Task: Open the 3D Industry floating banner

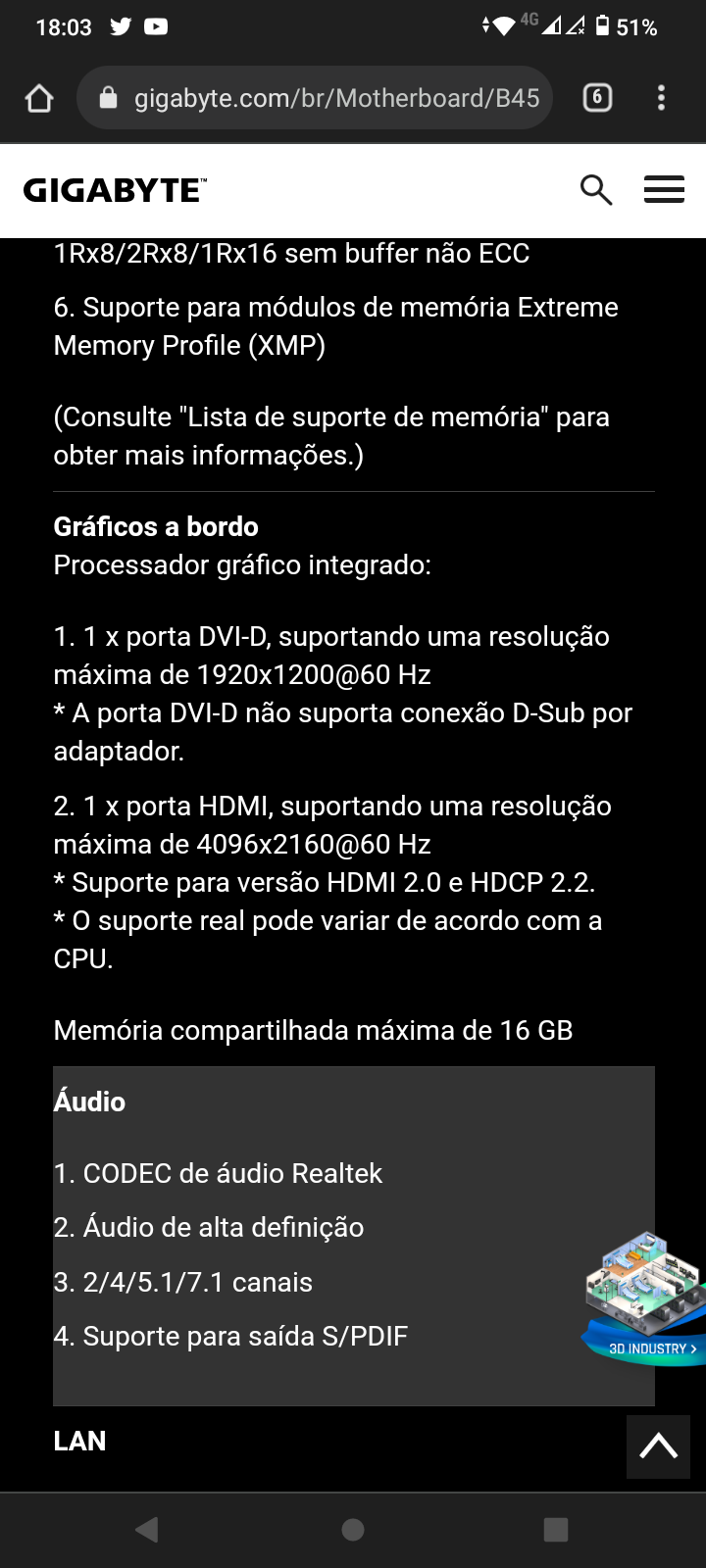Action: [x=644, y=1298]
